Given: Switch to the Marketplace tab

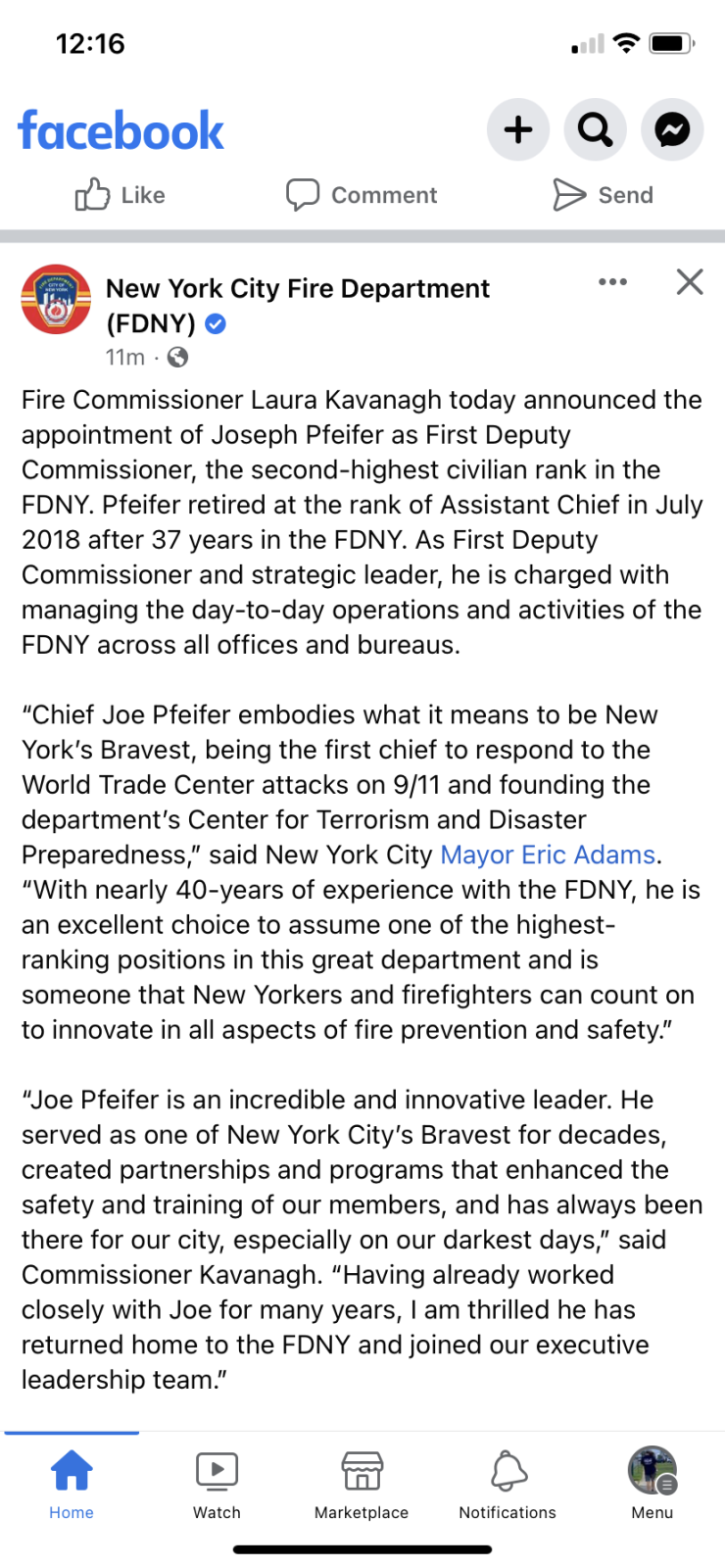Looking at the screenshot, I should coord(362,1484).
